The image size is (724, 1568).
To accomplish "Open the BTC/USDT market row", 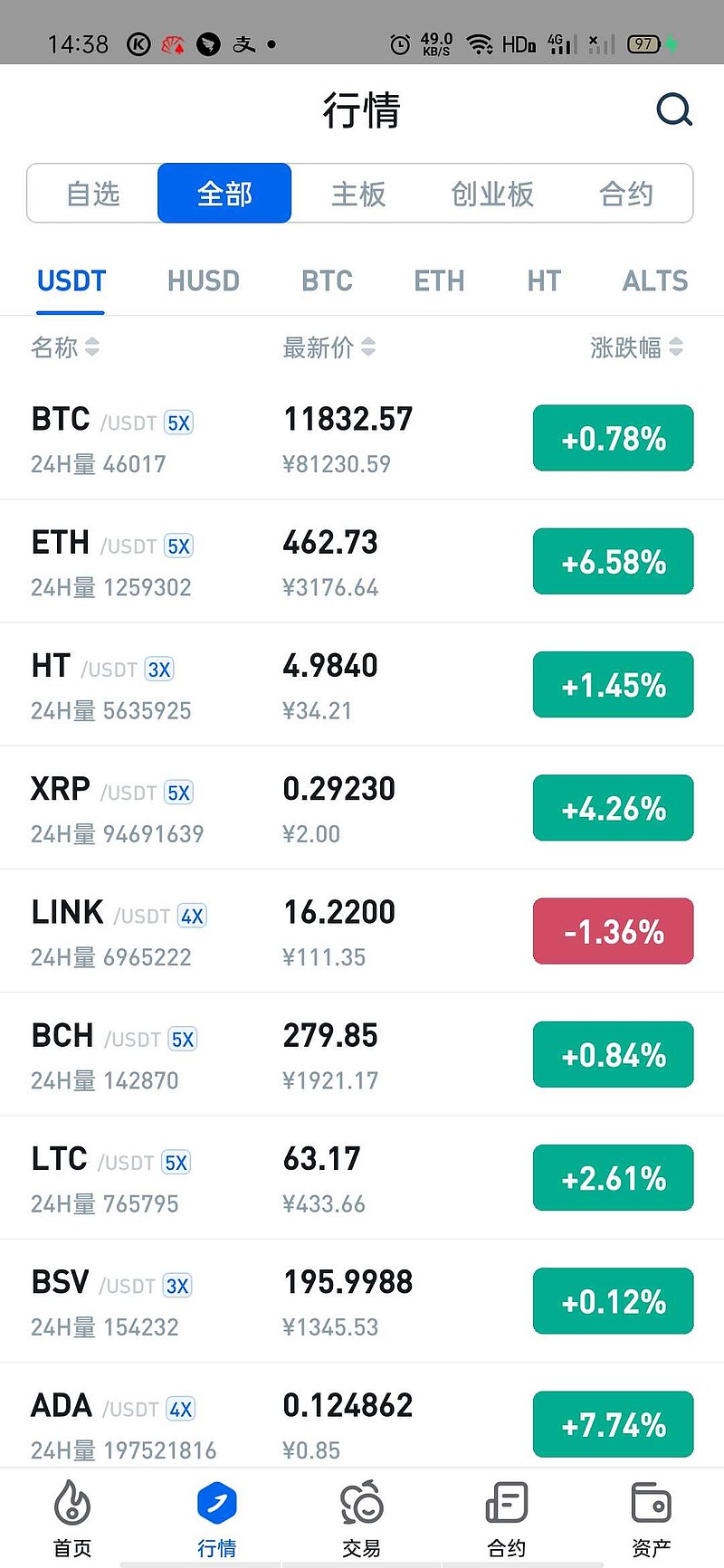I will click(x=271, y=437).
